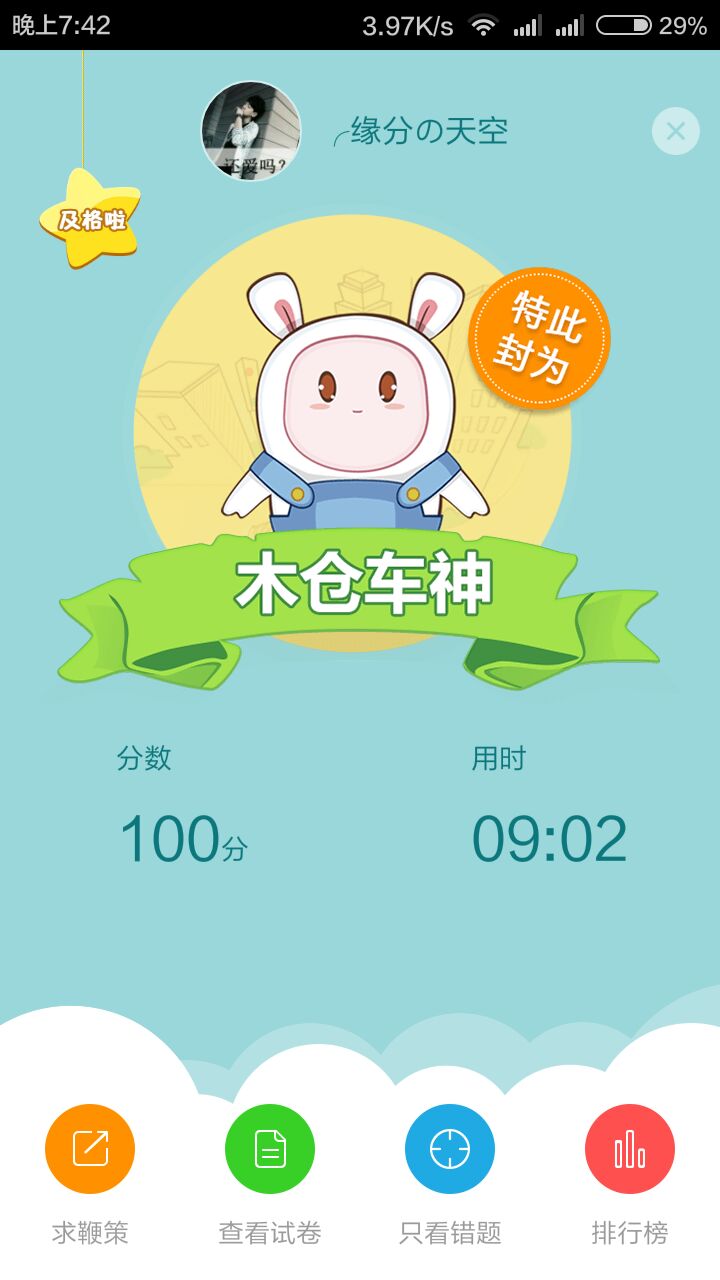720x1280 pixels.
Task: Tap the 求鞭策 share button
Action: coord(90,1149)
